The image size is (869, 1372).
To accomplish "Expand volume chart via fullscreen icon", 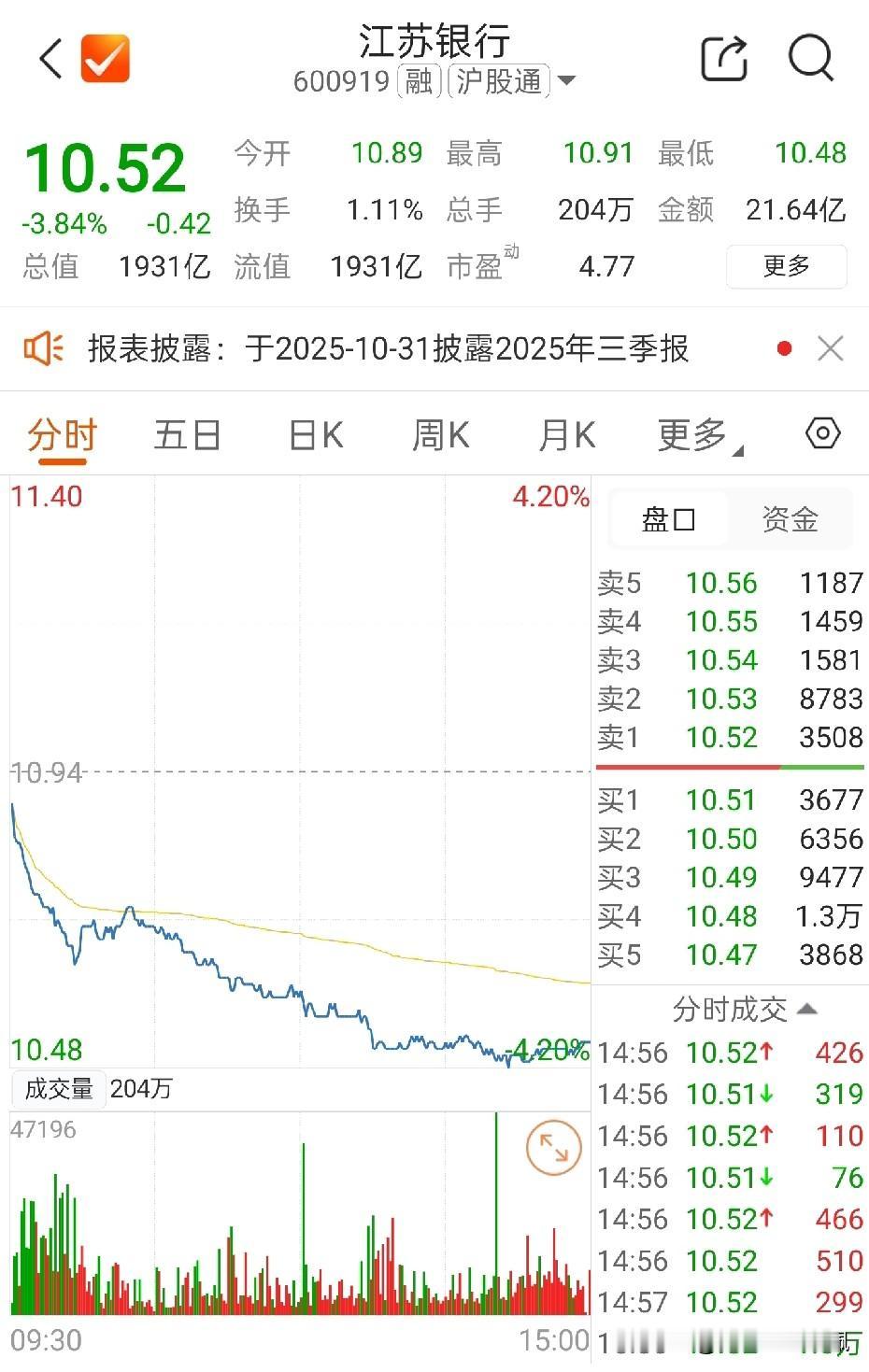I will click(x=553, y=1148).
